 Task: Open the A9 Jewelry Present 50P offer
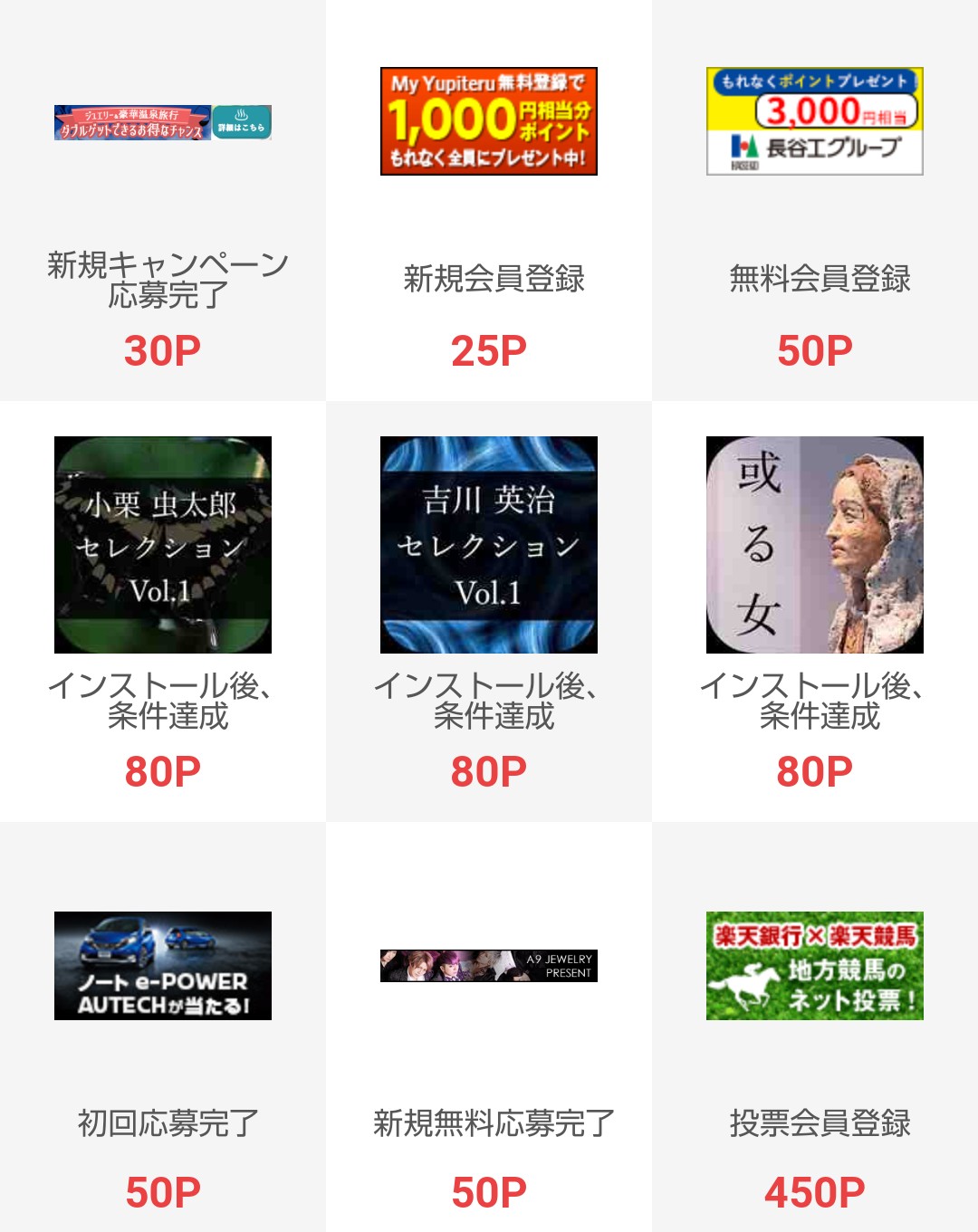tap(489, 966)
